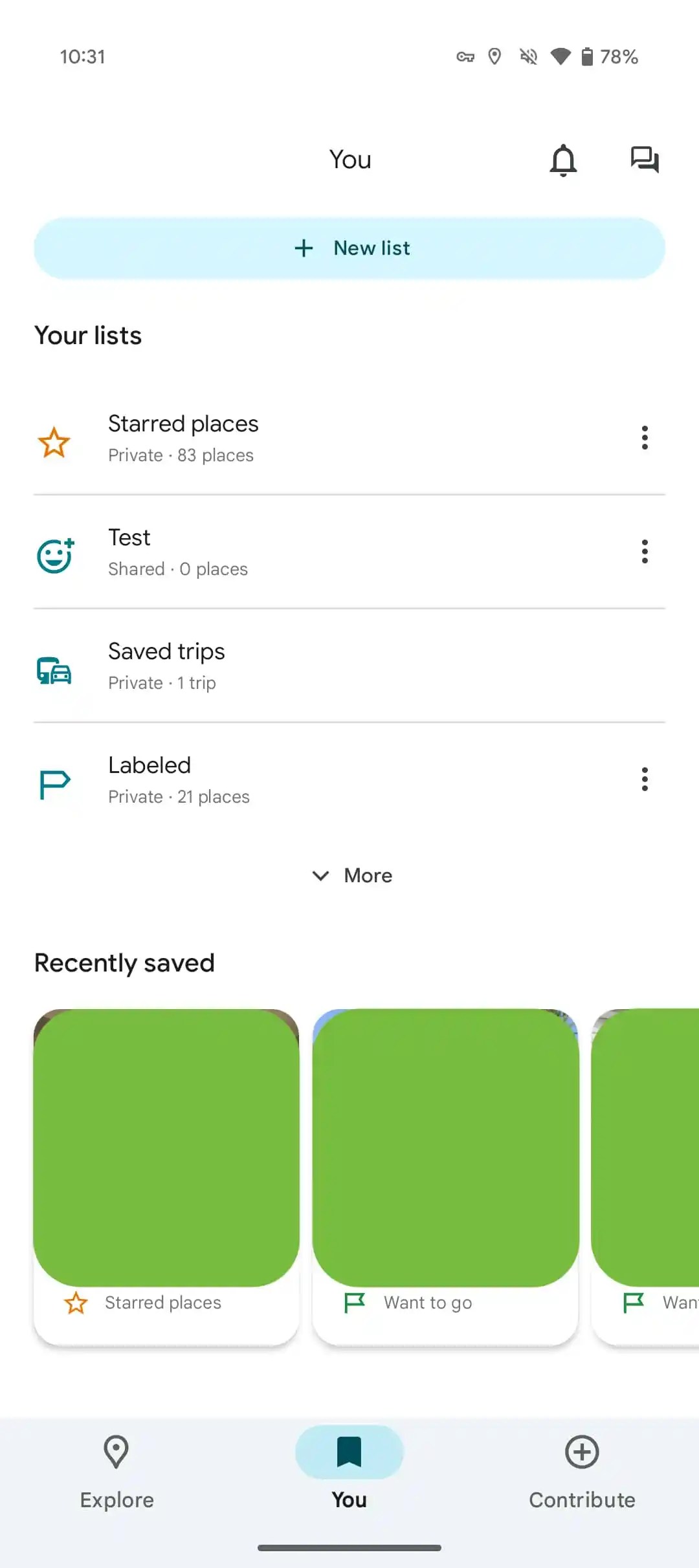
Task: Open the Labeled list
Action: coord(179,780)
